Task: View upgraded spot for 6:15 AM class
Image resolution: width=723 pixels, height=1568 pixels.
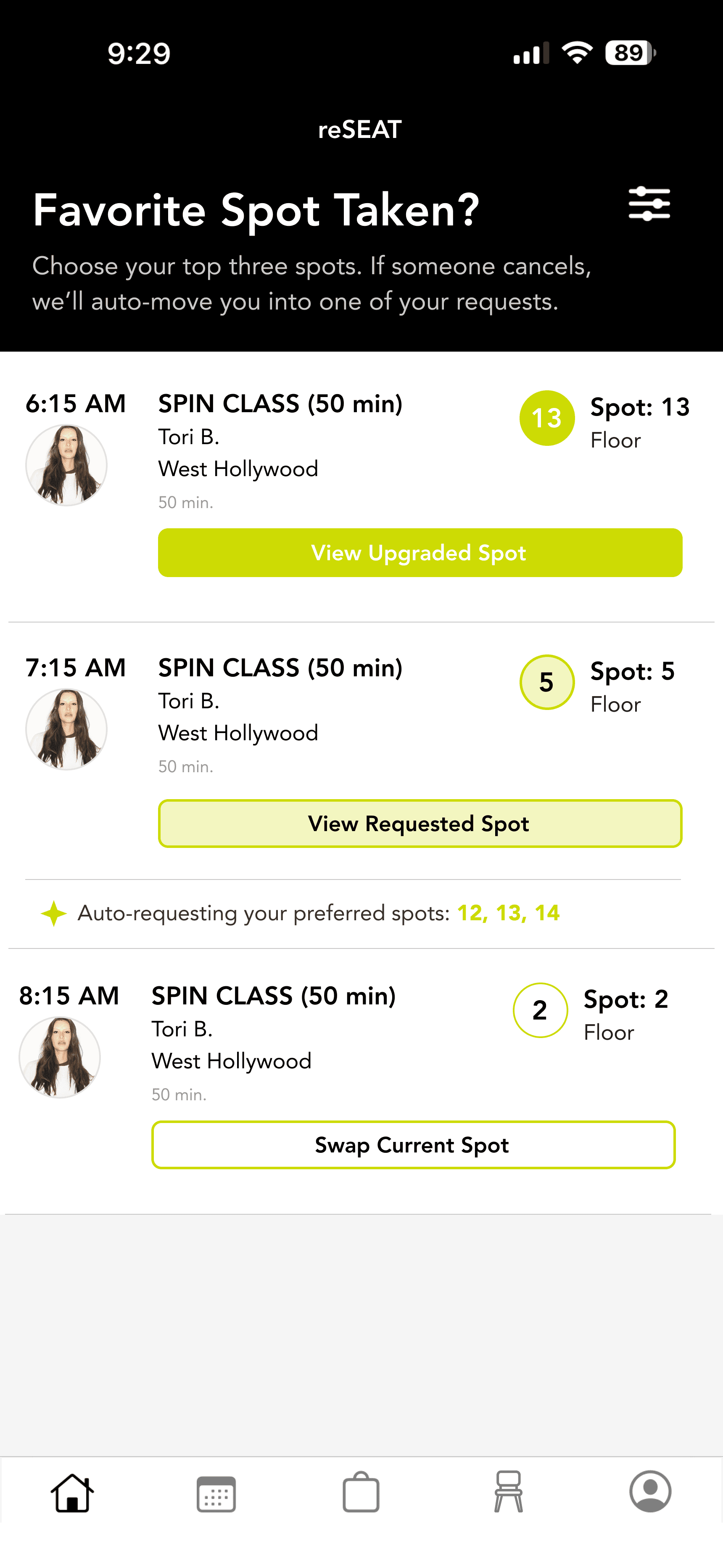Action: click(420, 553)
